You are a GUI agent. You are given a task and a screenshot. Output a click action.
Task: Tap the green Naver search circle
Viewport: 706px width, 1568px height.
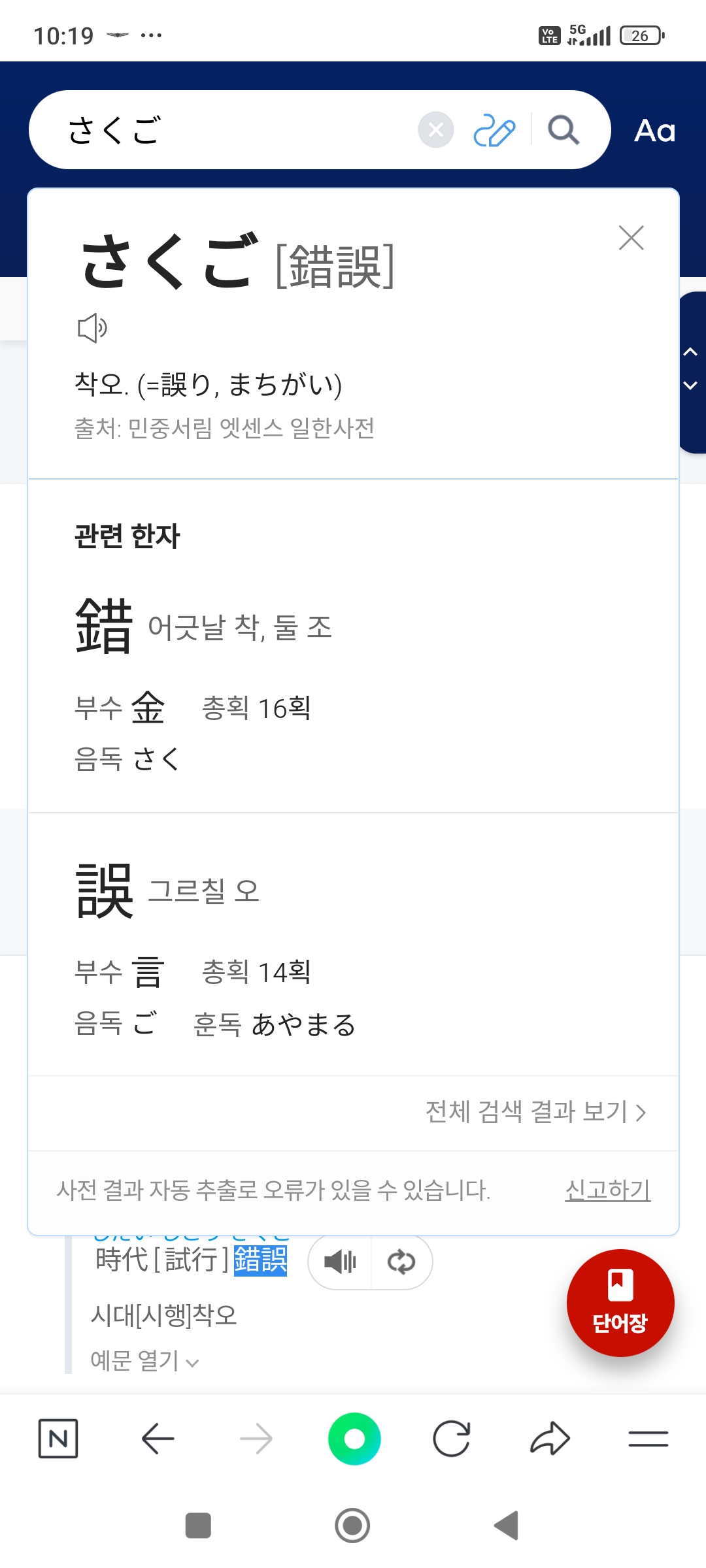[354, 1439]
